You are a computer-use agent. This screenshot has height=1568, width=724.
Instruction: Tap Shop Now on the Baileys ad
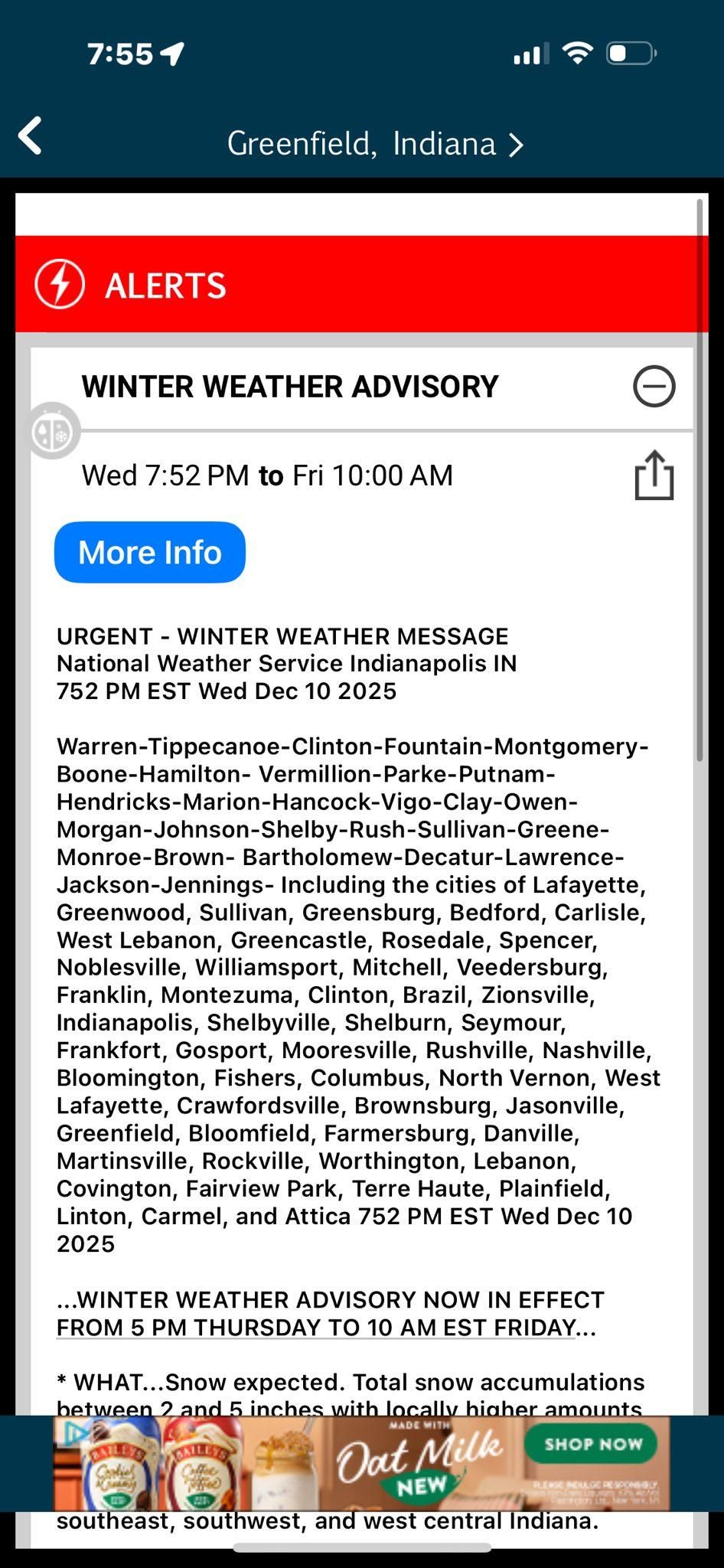point(592,1444)
